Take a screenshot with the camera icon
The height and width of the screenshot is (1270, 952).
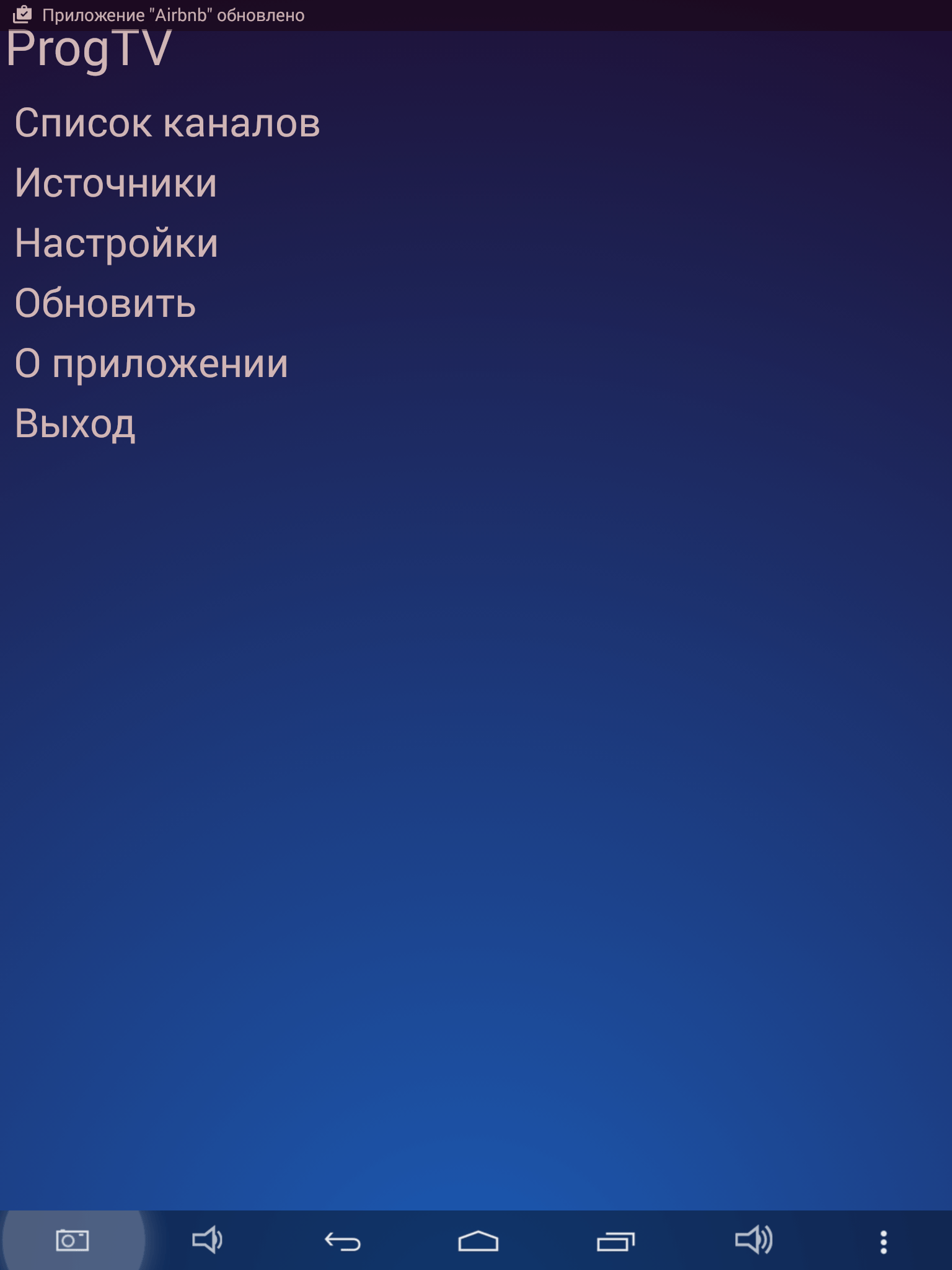coord(73,1241)
